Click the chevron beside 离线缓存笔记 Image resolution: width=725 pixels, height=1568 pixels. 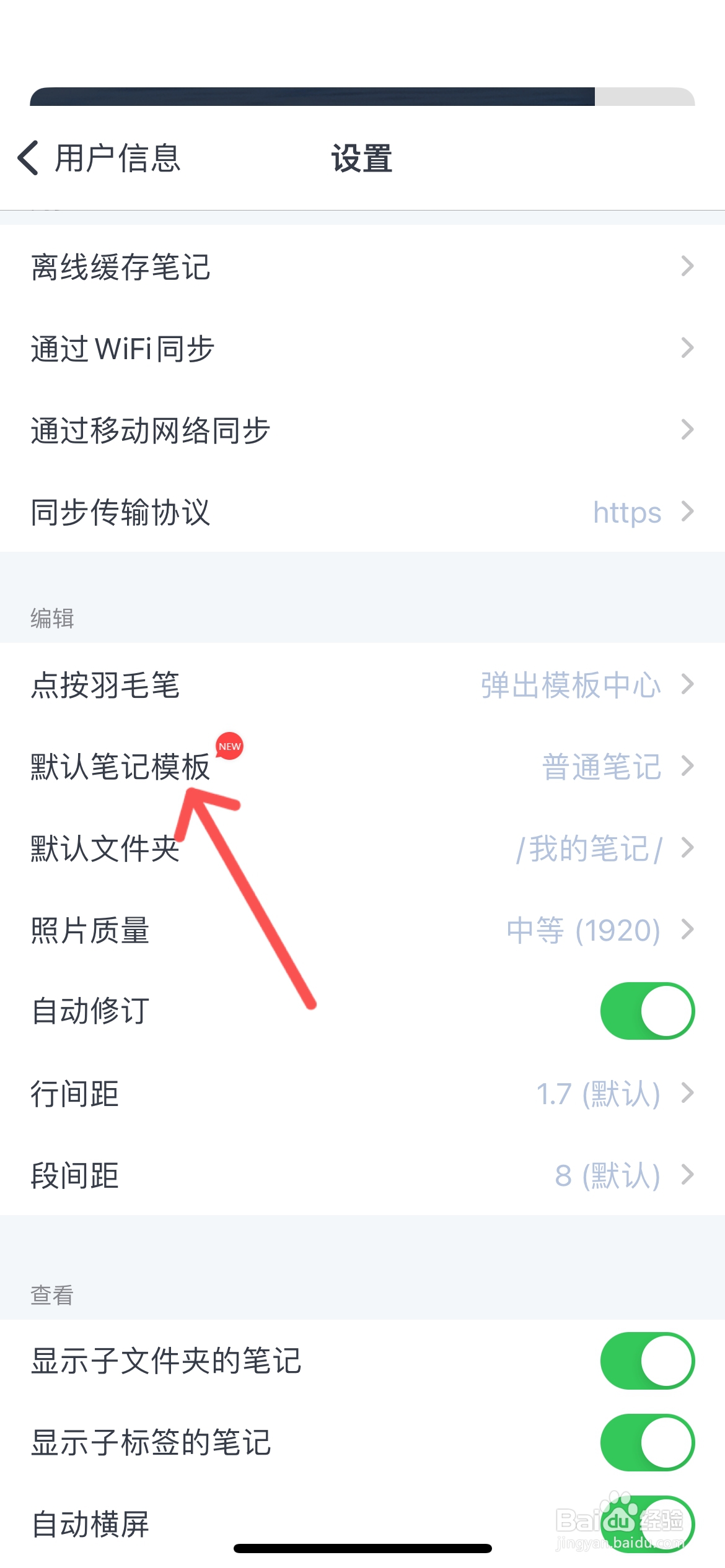[688, 266]
